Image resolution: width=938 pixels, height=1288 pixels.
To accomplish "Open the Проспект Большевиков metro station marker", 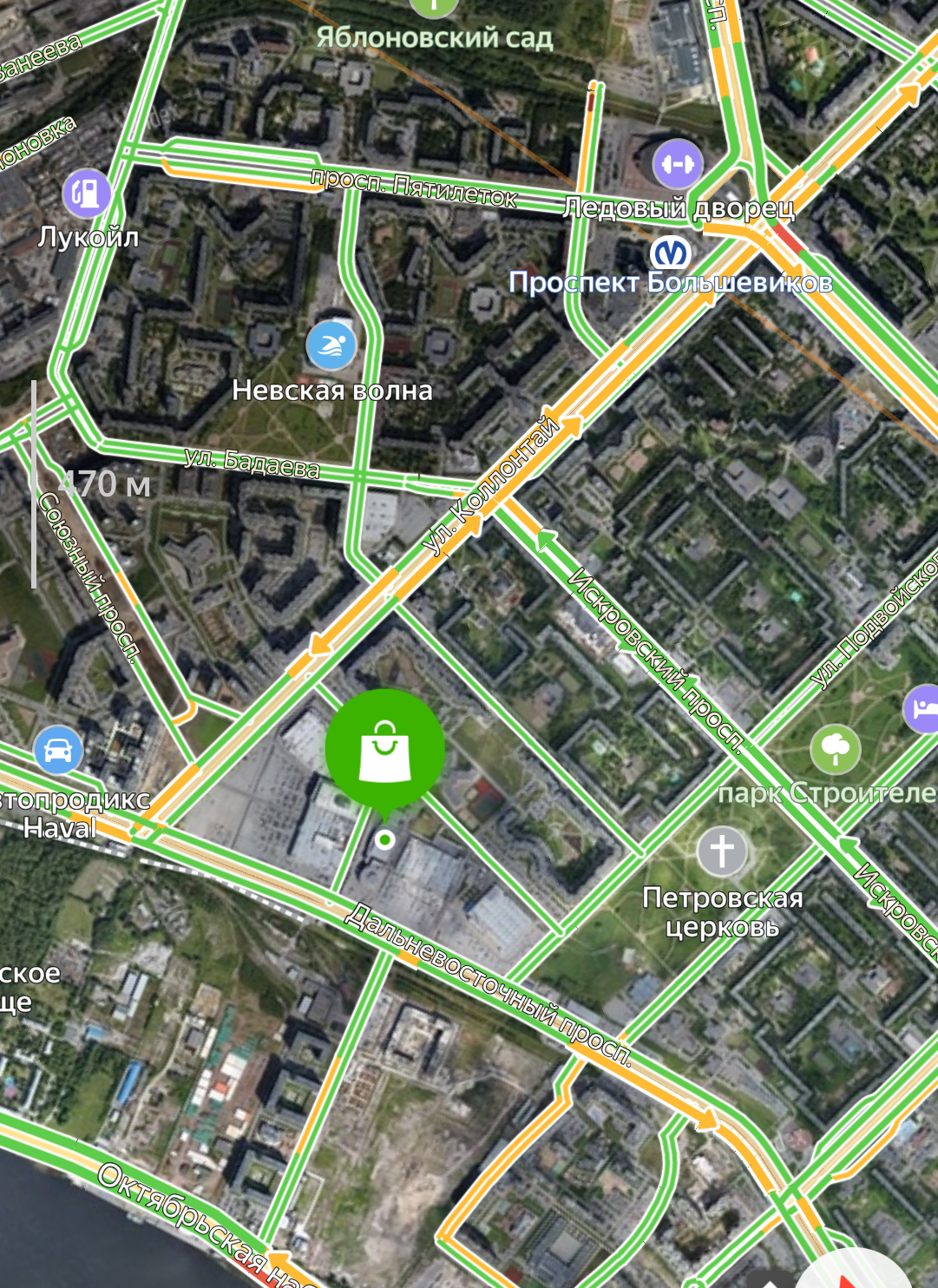I will [x=670, y=253].
